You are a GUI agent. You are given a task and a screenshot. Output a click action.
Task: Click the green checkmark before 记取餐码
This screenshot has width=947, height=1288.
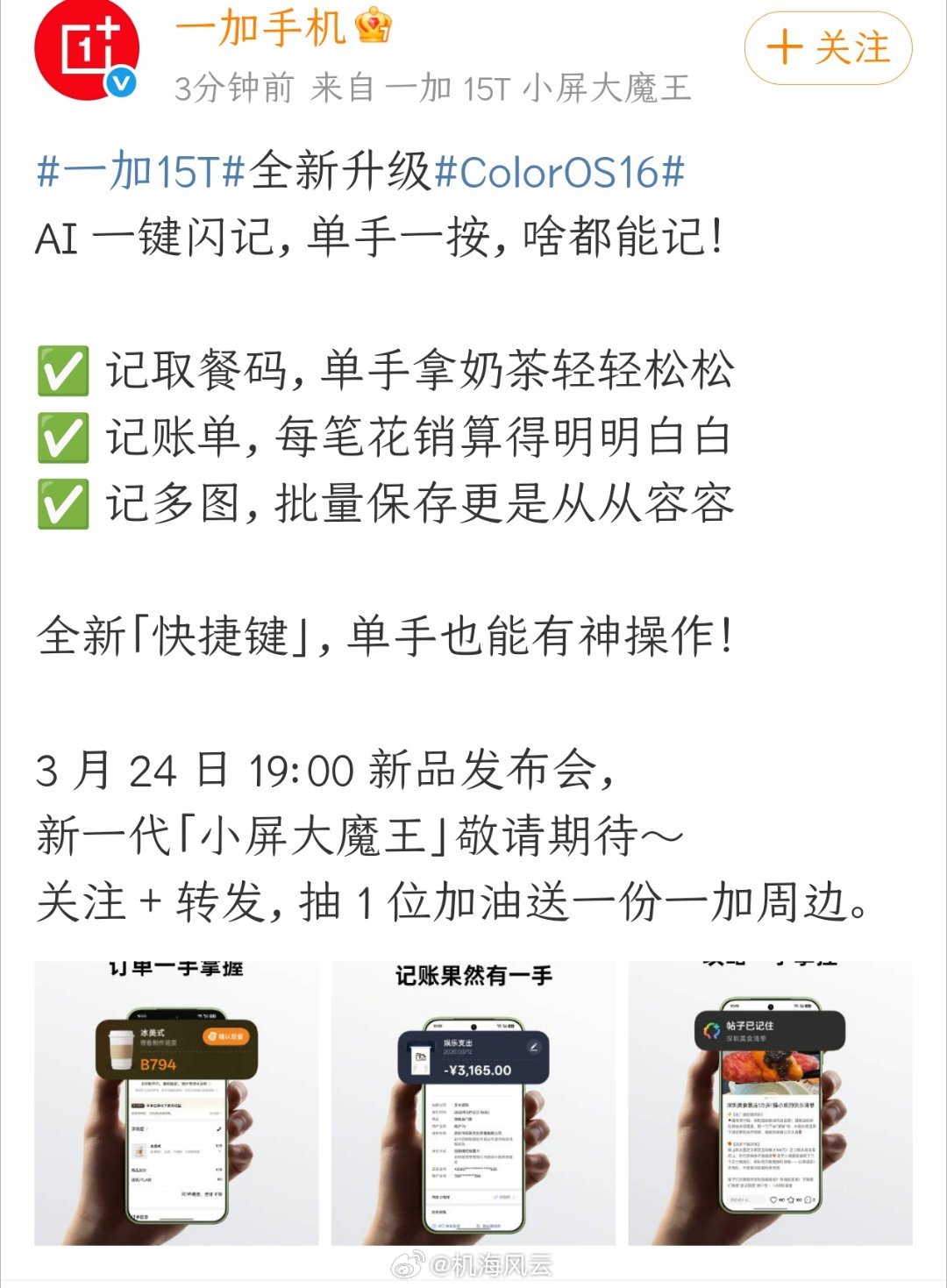65,371
